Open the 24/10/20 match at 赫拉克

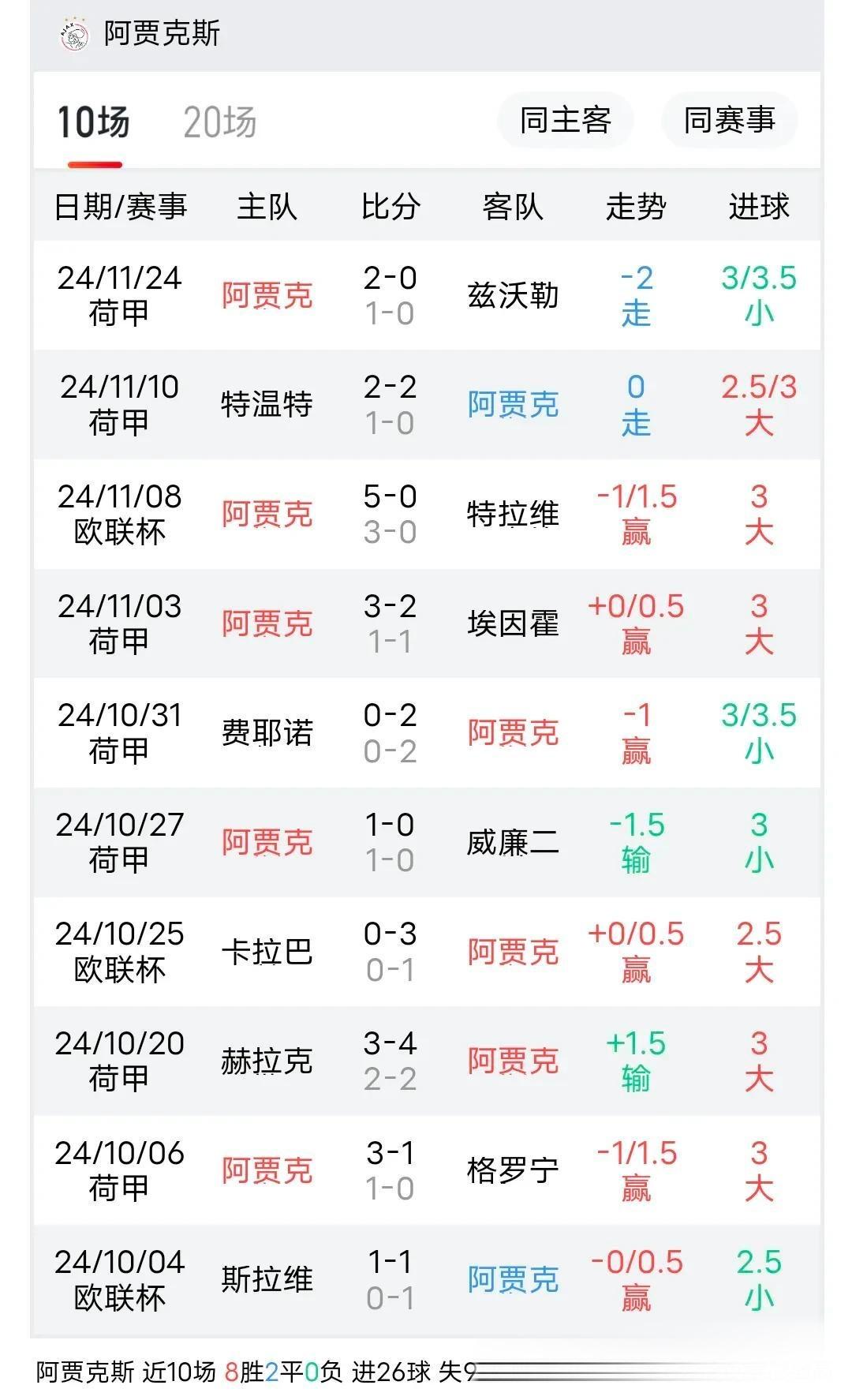point(426,1061)
